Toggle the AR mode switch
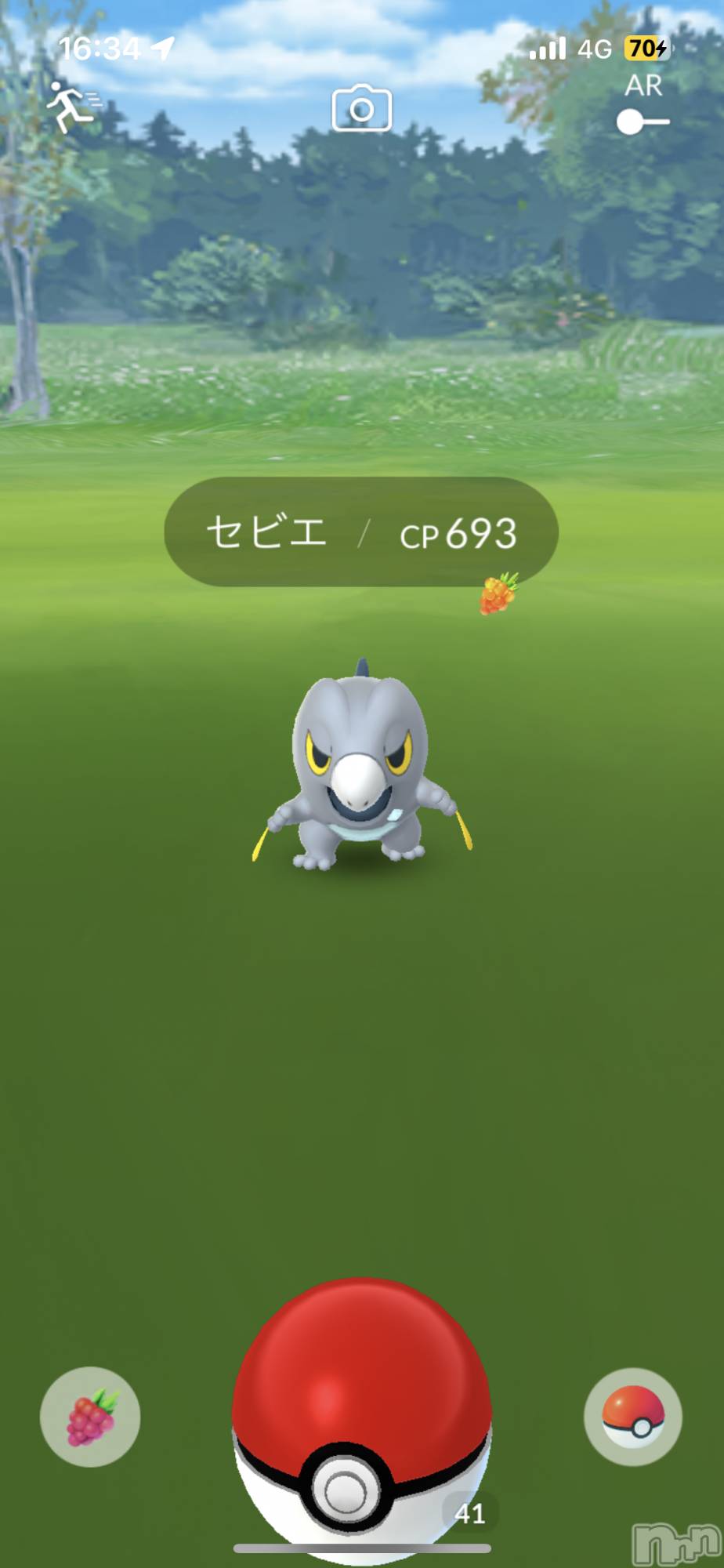724x1568 pixels. [643, 122]
